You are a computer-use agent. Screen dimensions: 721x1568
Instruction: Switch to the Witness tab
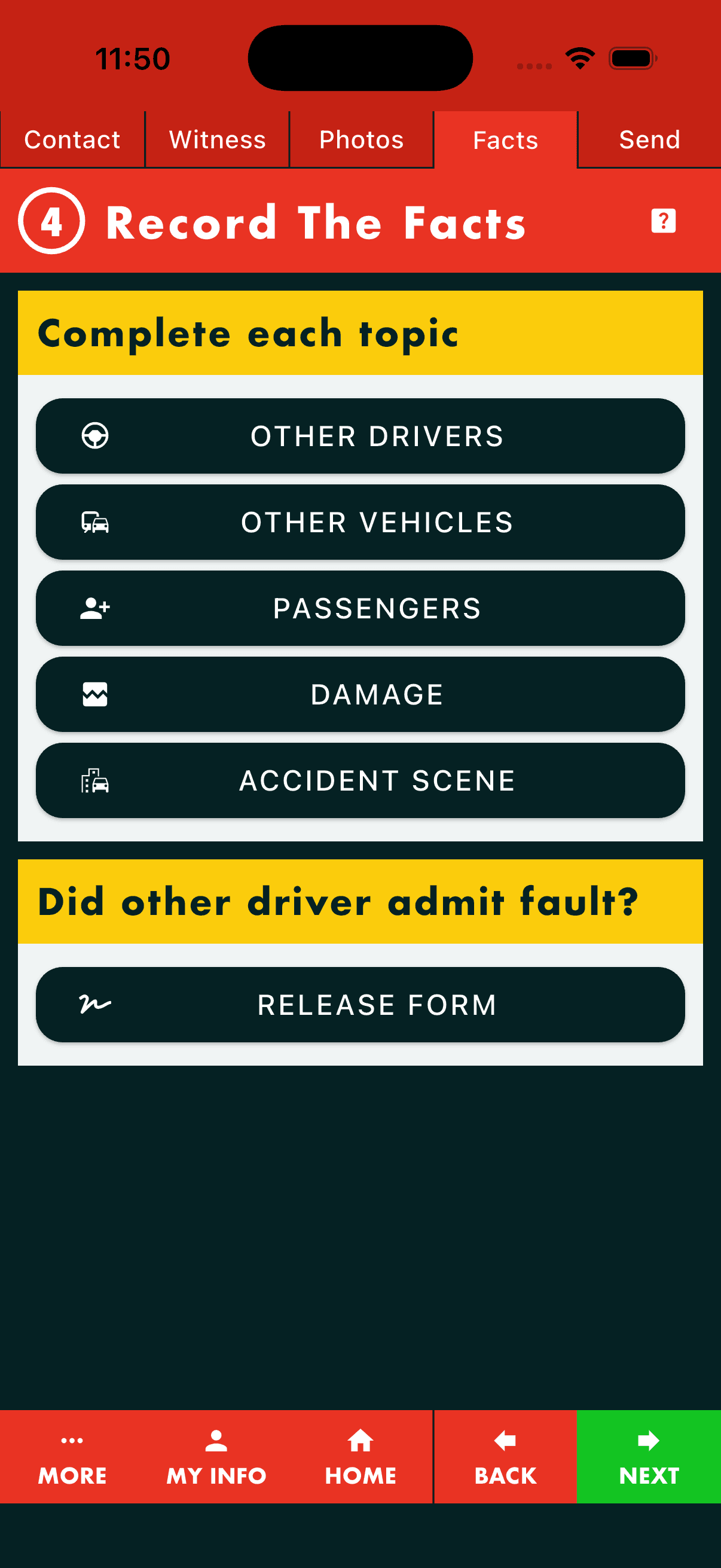coord(217,140)
